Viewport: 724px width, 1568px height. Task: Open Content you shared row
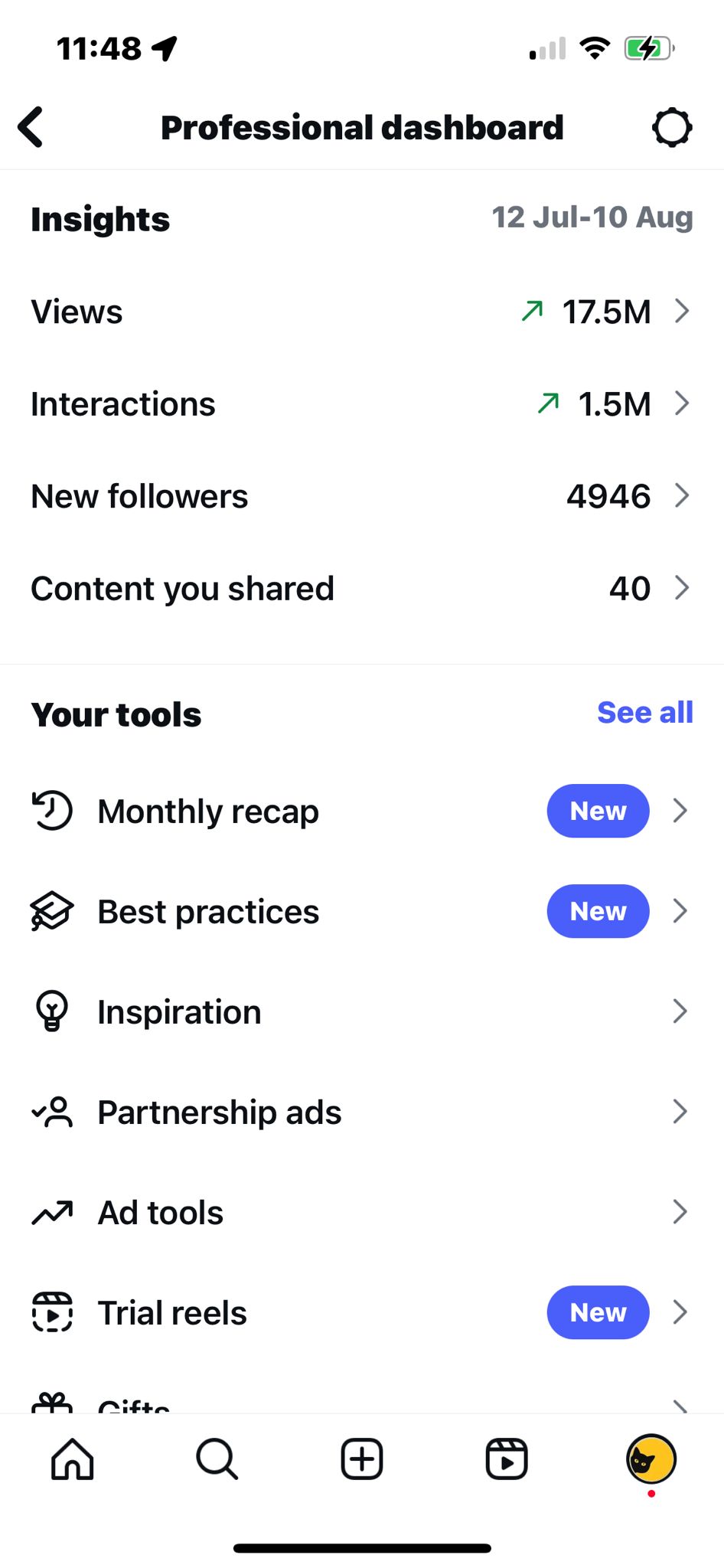(x=362, y=588)
